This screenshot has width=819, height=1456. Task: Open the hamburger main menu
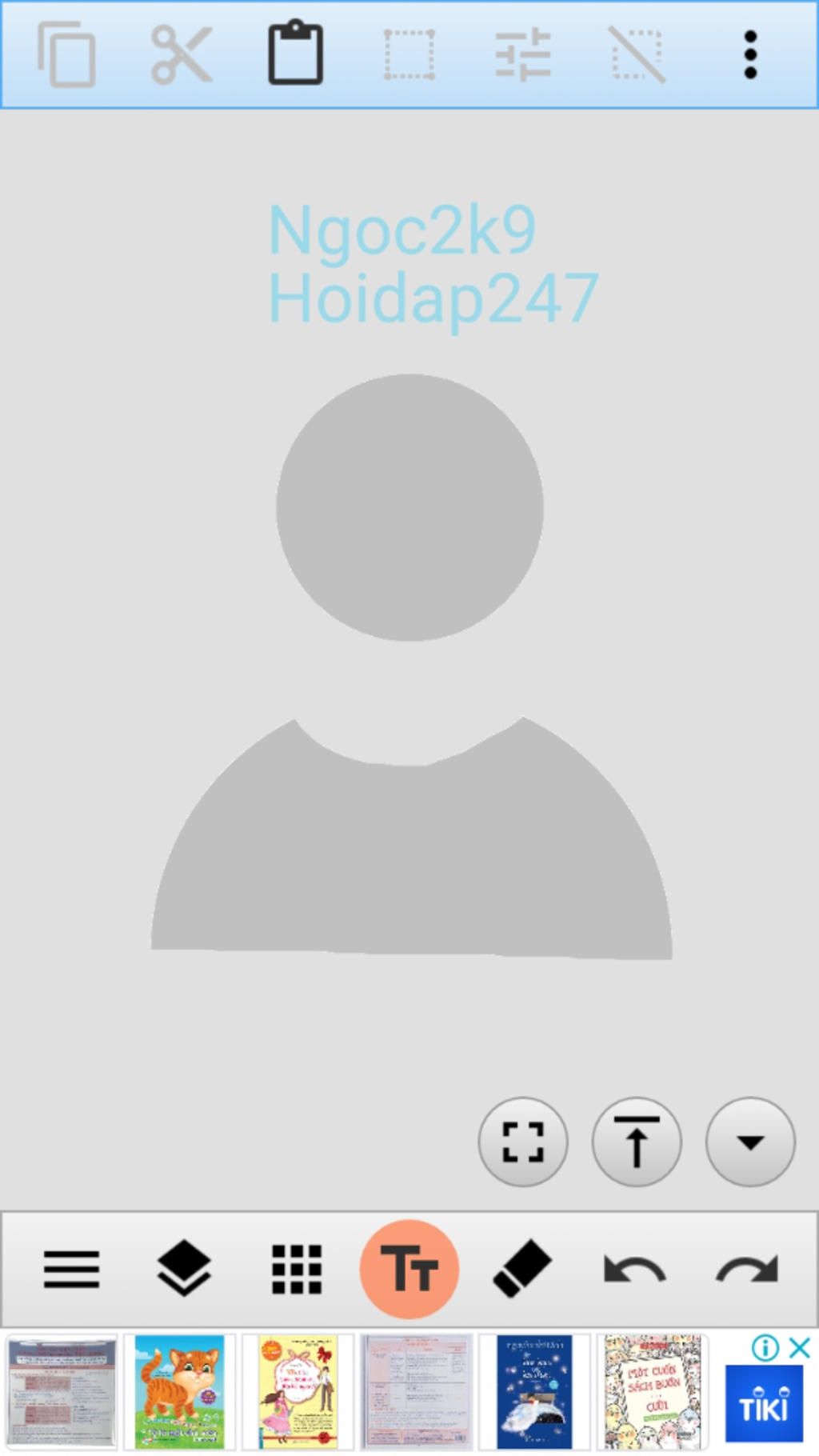coord(71,1270)
